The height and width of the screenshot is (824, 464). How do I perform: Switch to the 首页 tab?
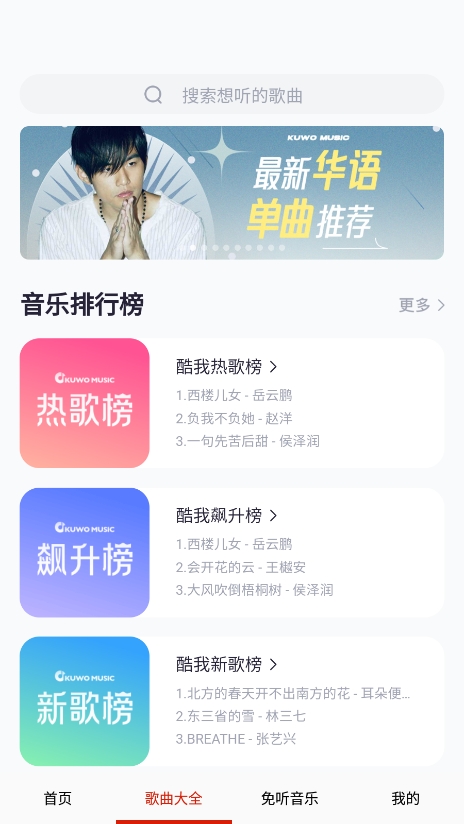58,799
